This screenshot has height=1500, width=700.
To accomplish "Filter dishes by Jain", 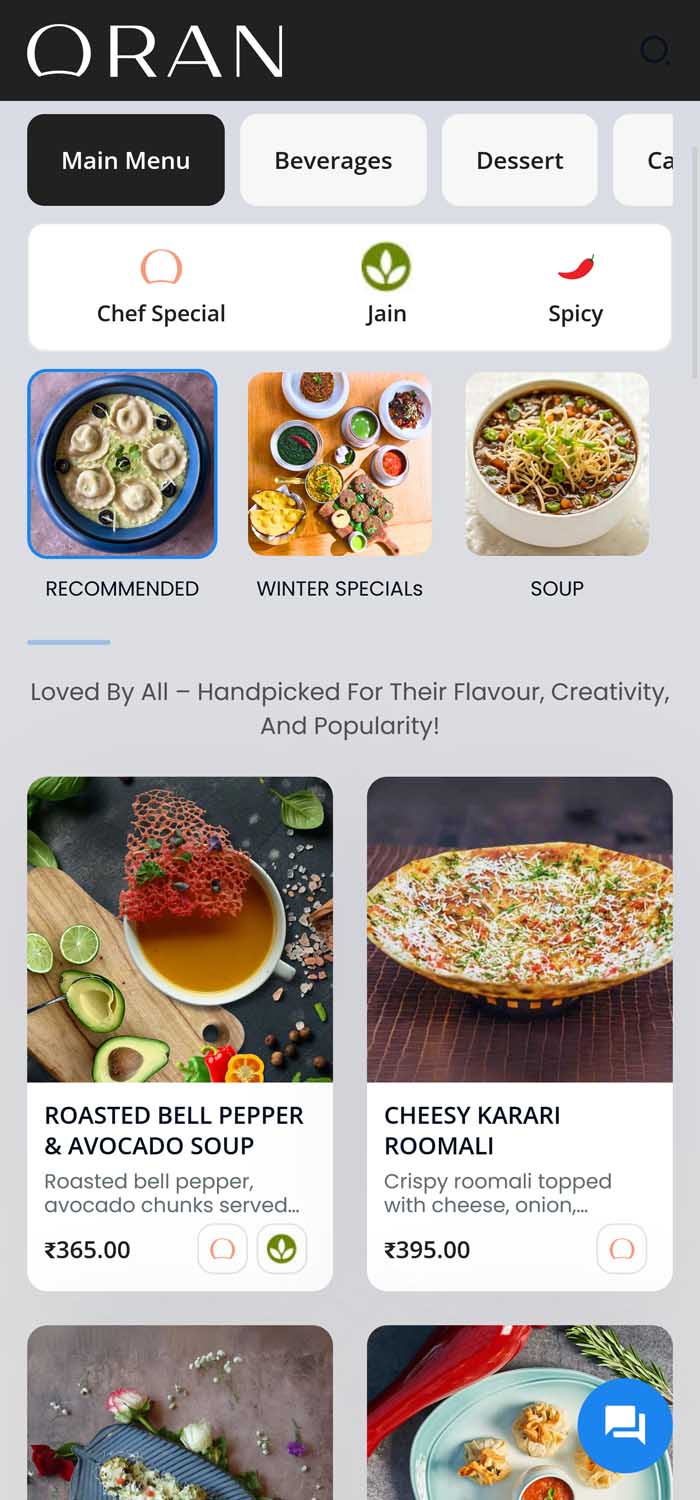I will click(x=386, y=288).
